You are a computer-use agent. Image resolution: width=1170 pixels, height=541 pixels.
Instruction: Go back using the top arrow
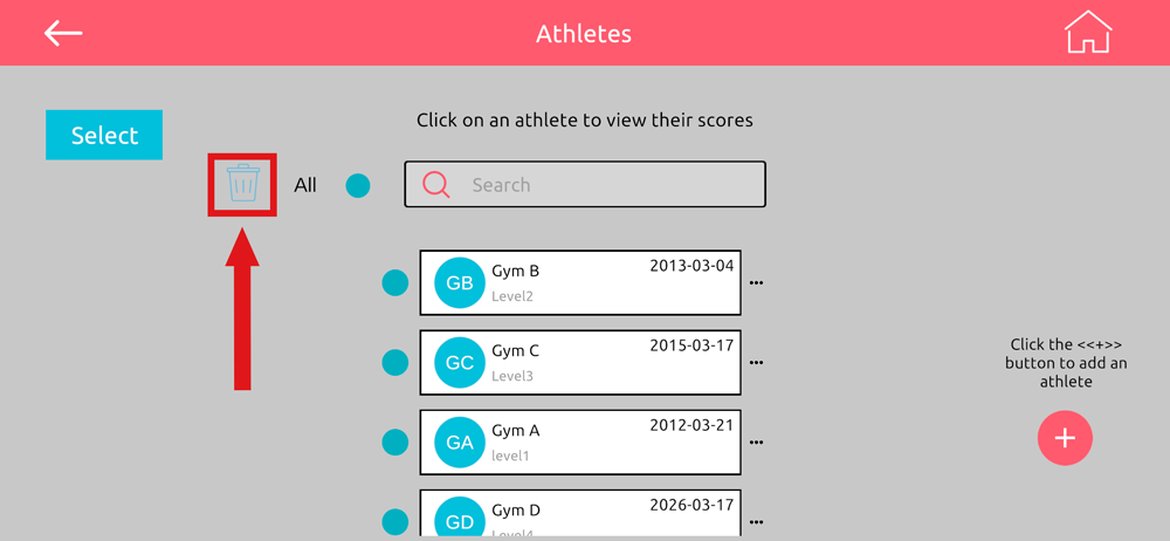63,33
